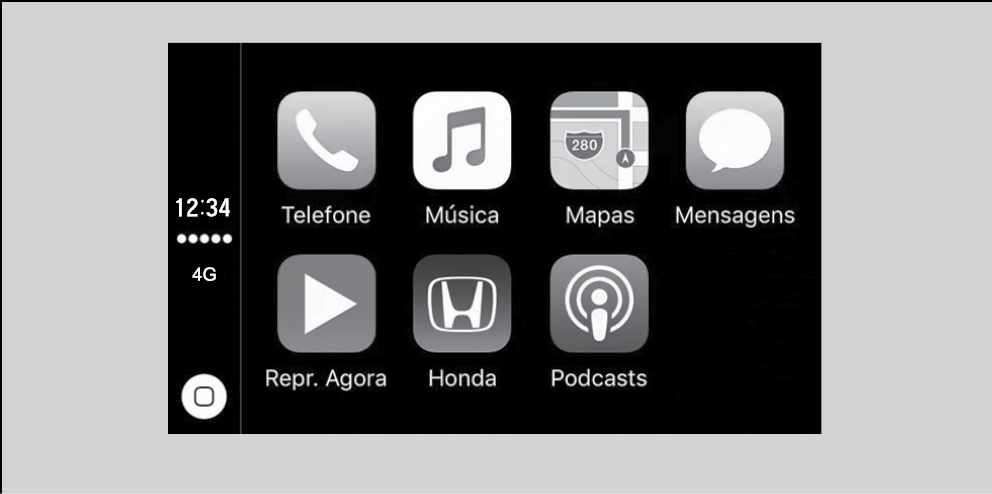Launch the Música app
This screenshot has height=494, width=992.
(462, 141)
